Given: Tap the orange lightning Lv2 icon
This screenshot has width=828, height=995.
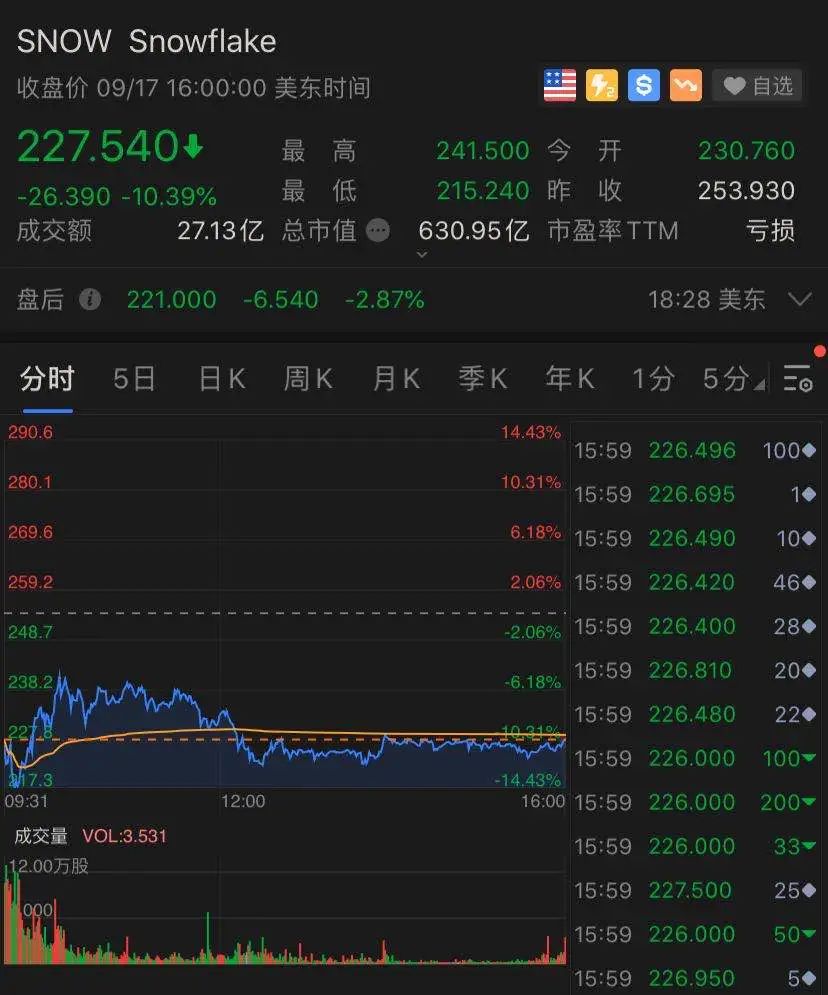Looking at the screenshot, I should coord(602,86).
